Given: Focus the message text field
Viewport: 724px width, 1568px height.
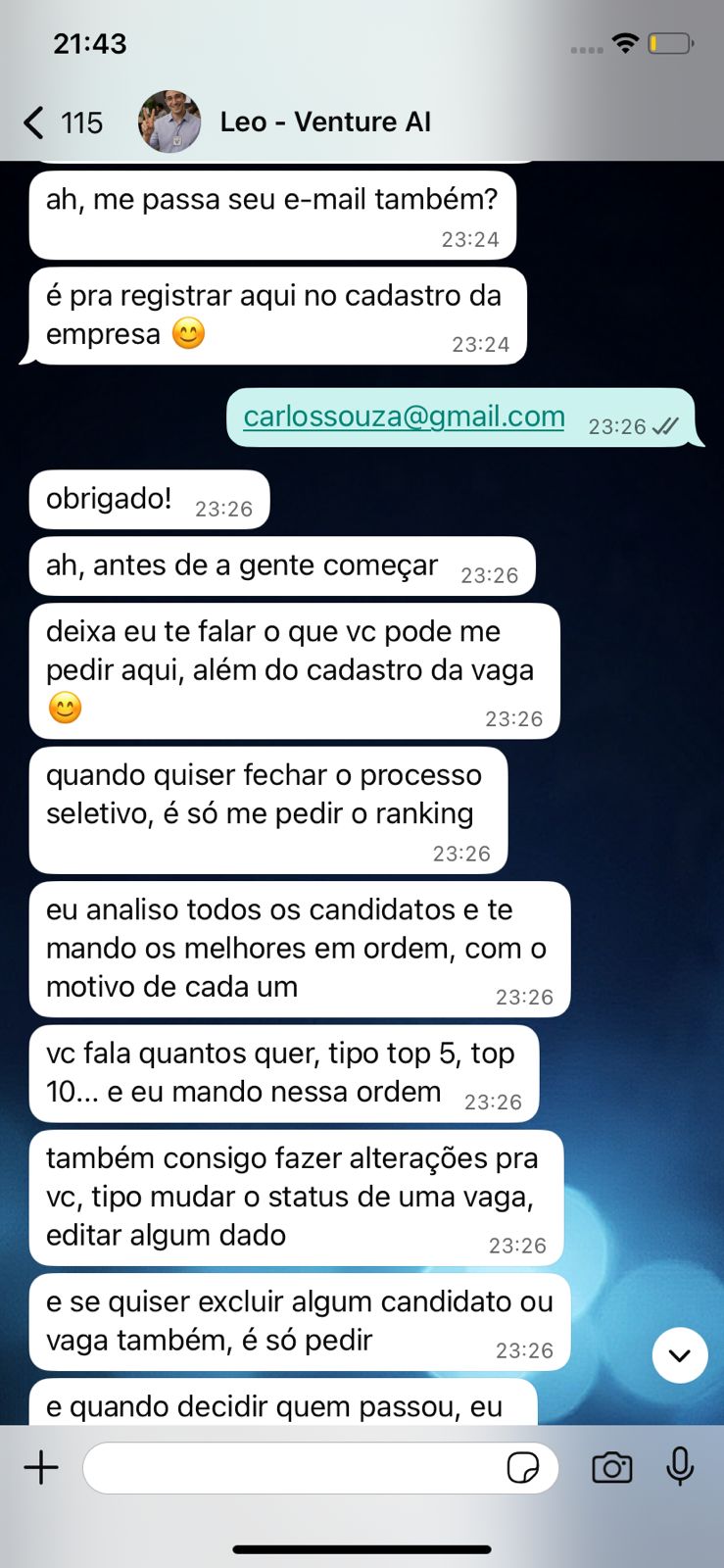Looking at the screenshot, I should coord(294,1467).
